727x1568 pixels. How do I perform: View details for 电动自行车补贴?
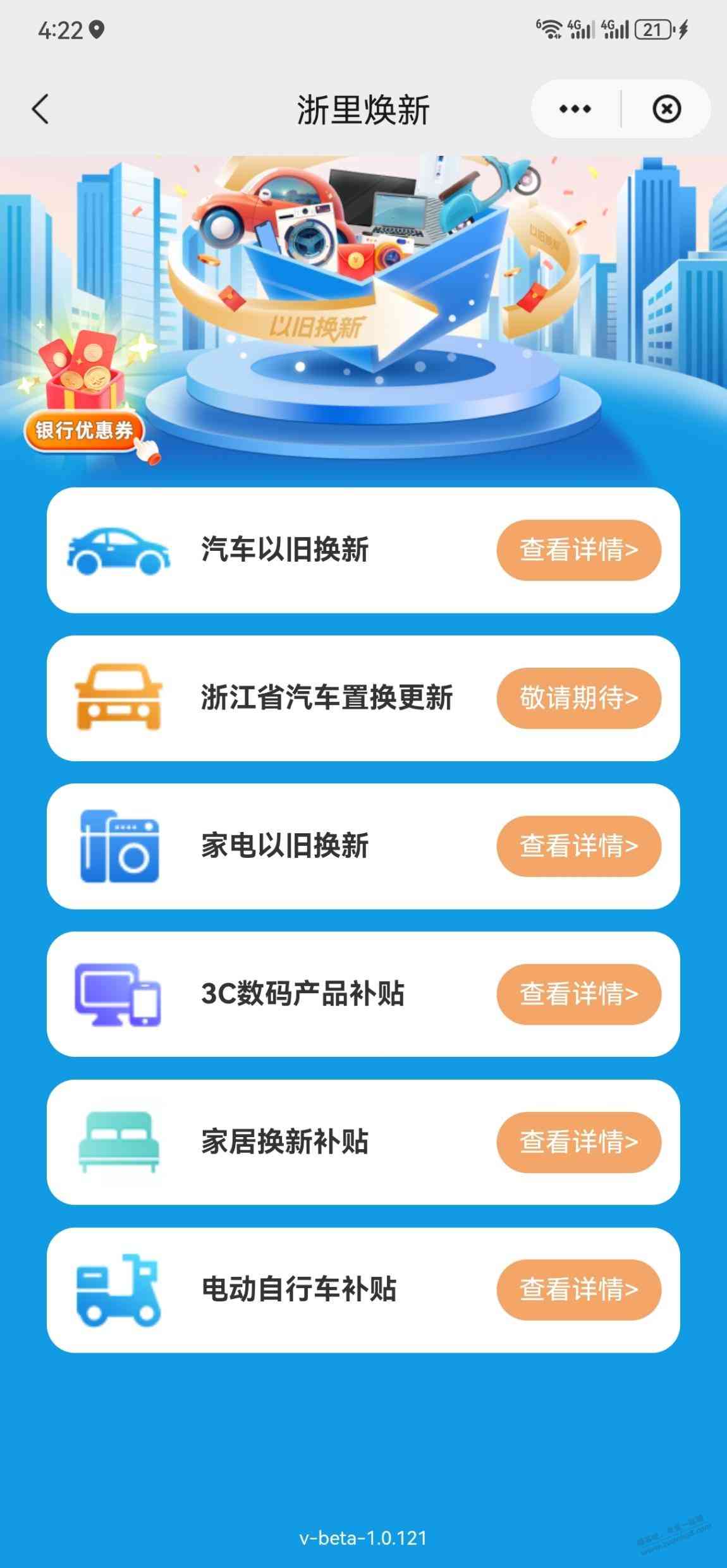coord(578,1289)
